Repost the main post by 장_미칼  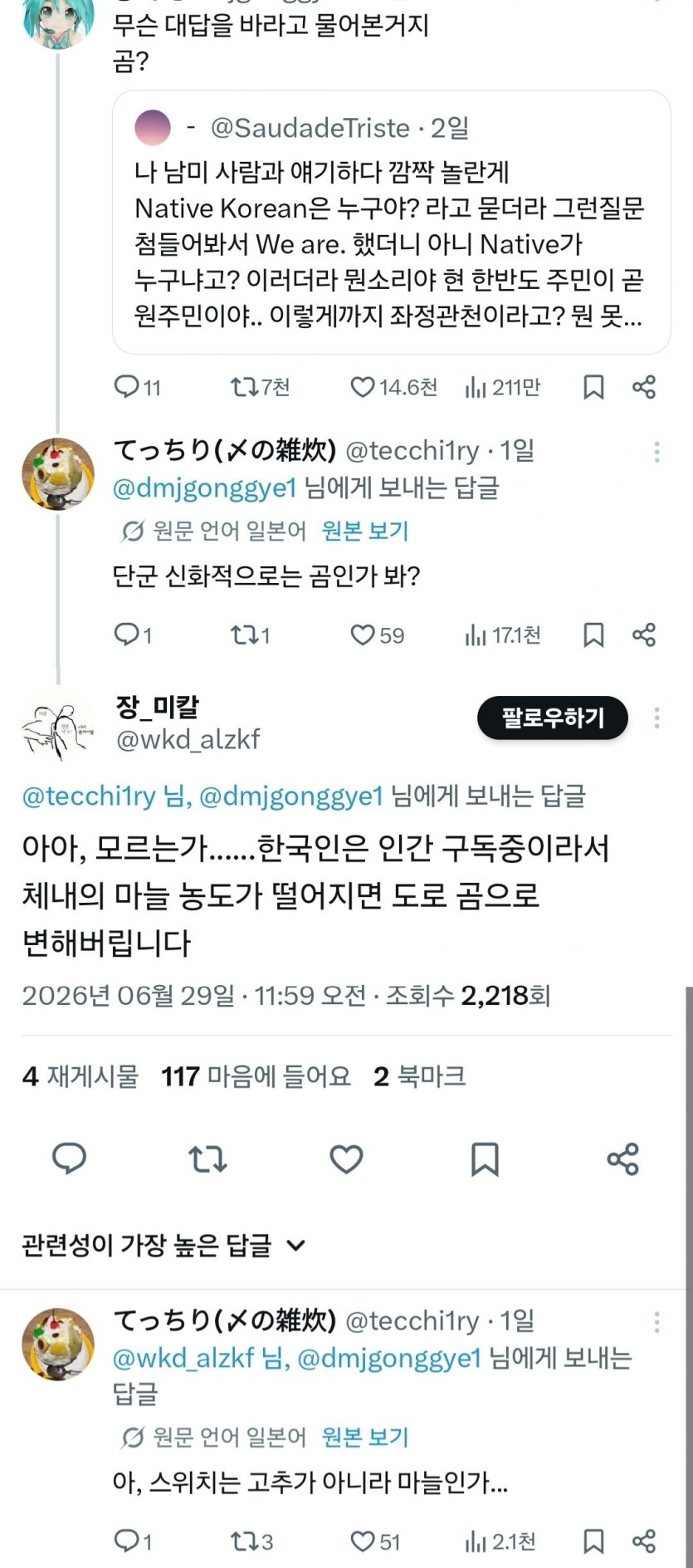pyautogui.click(x=207, y=1159)
